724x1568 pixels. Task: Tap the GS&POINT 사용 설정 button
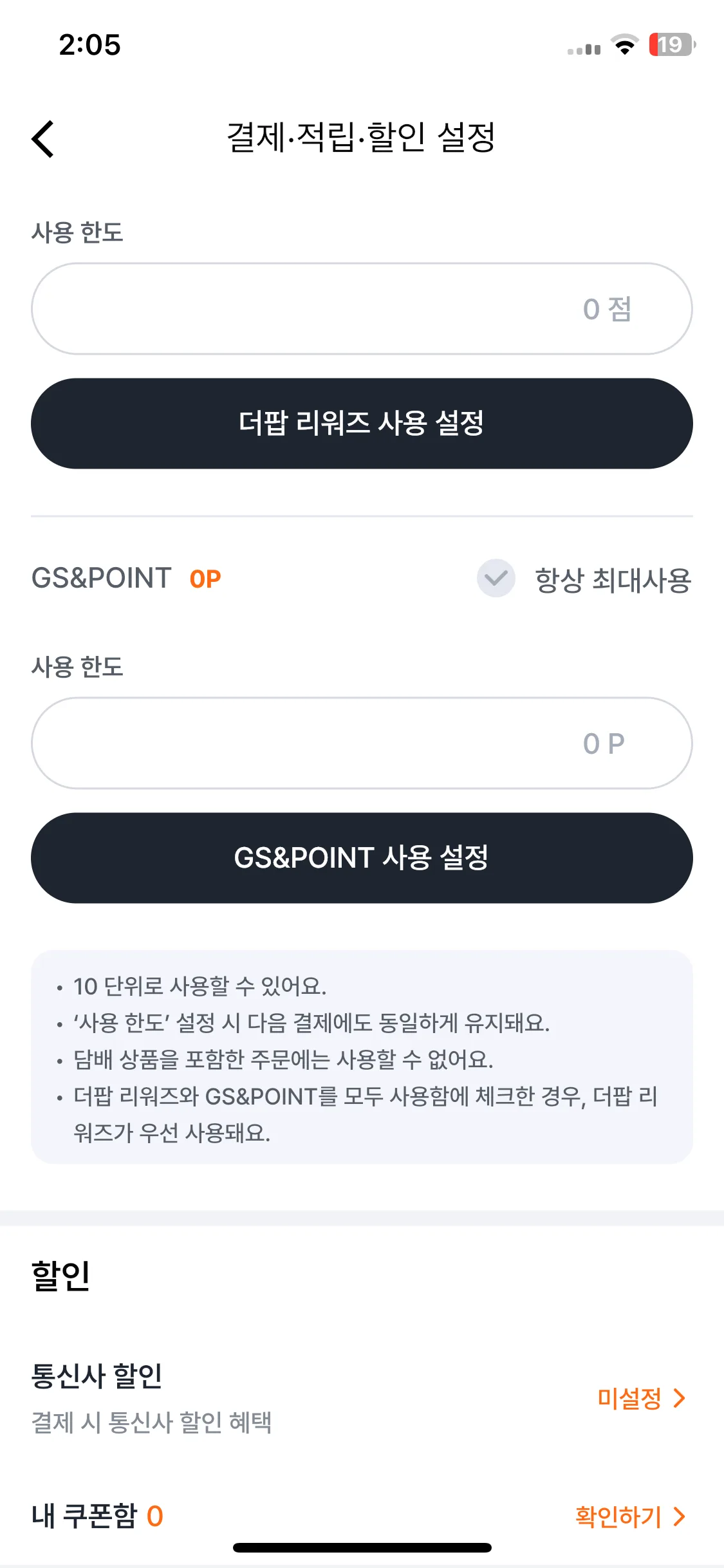point(362,858)
